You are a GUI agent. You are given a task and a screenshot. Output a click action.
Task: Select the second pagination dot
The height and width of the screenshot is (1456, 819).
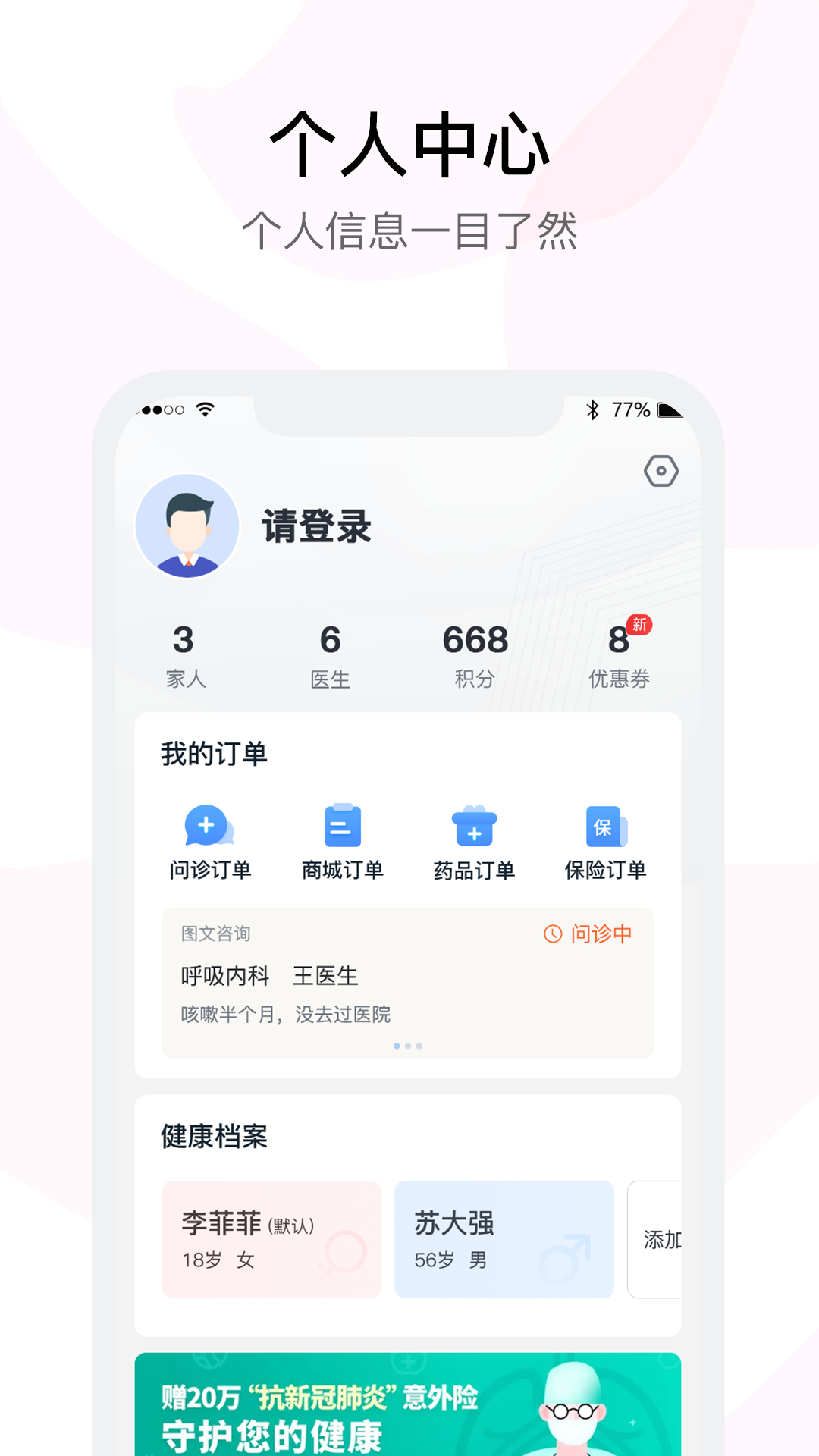[409, 1045]
